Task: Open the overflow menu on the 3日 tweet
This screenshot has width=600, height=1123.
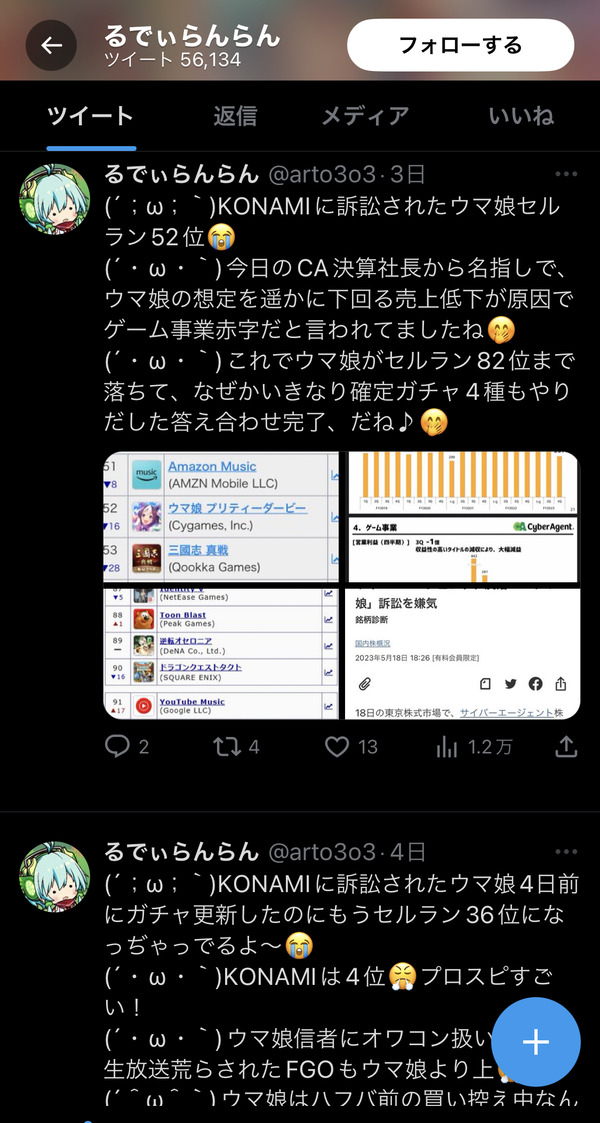Action: coord(566,174)
